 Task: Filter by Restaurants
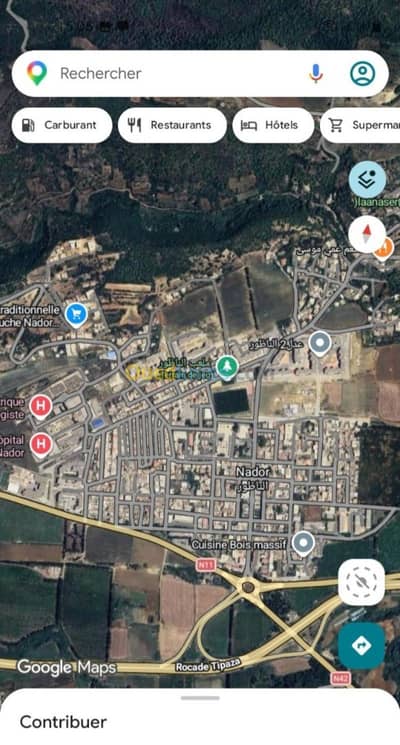click(172, 125)
